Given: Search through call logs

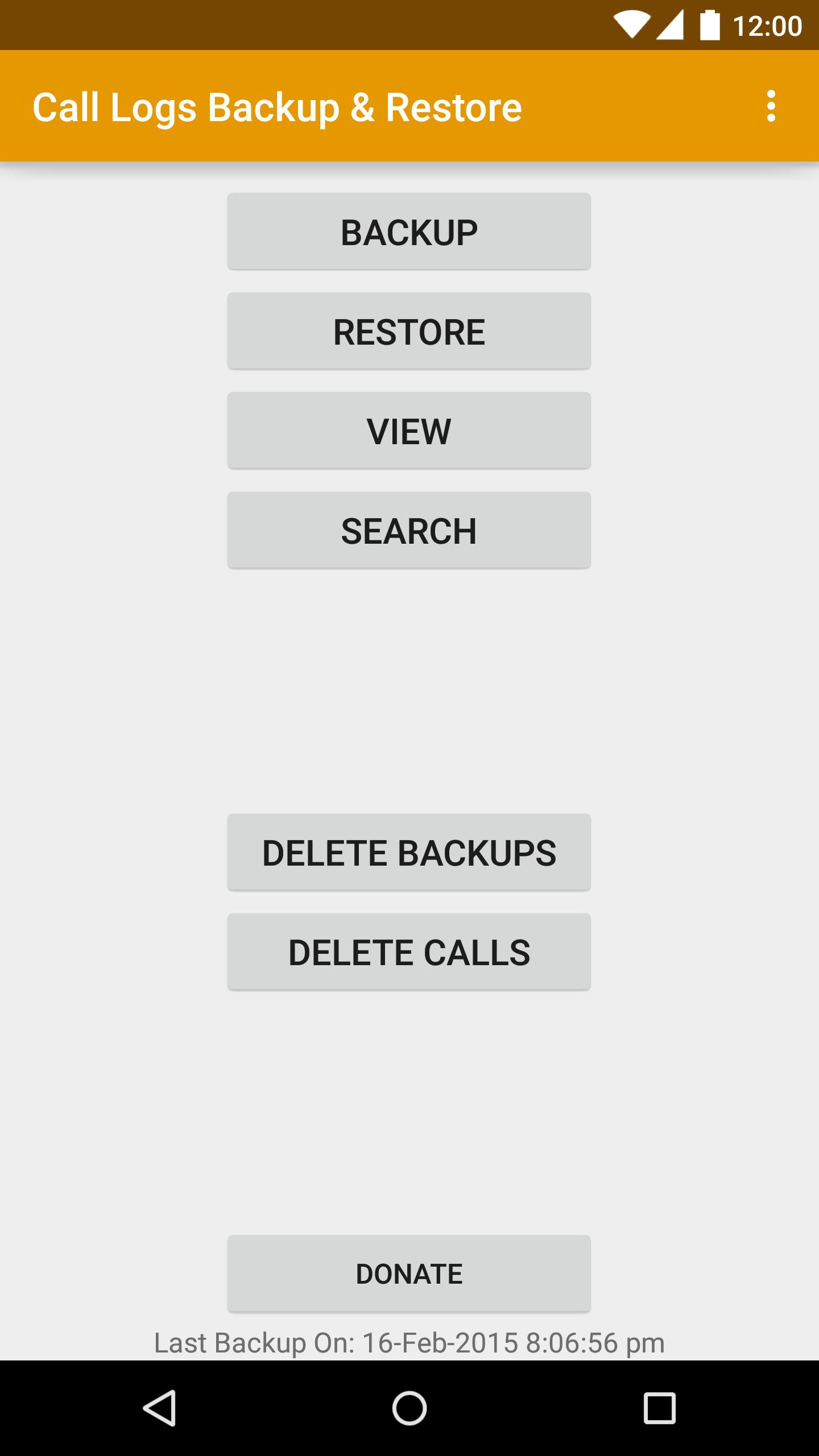Looking at the screenshot, I should (409, 530).
